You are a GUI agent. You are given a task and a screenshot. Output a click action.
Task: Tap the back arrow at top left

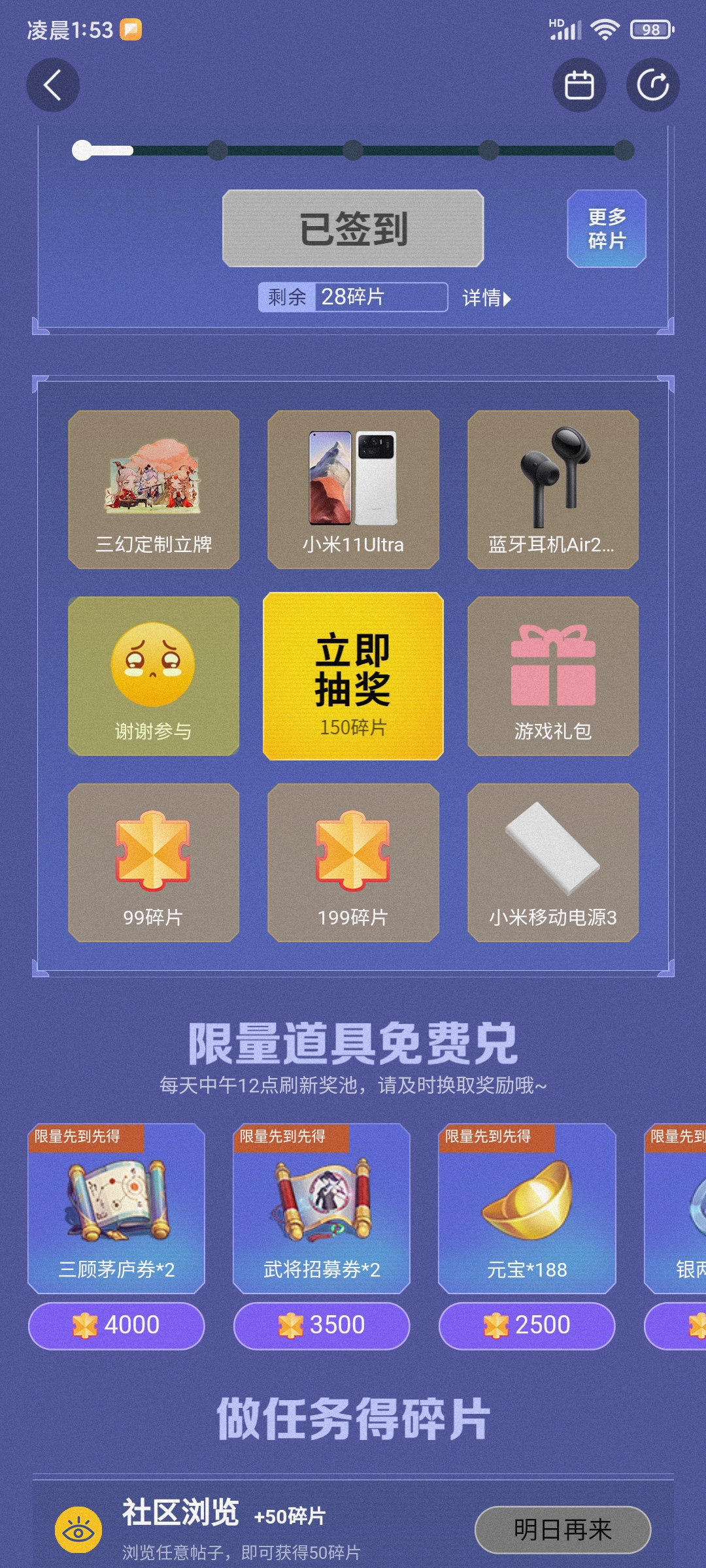click(x=54, y=85)
